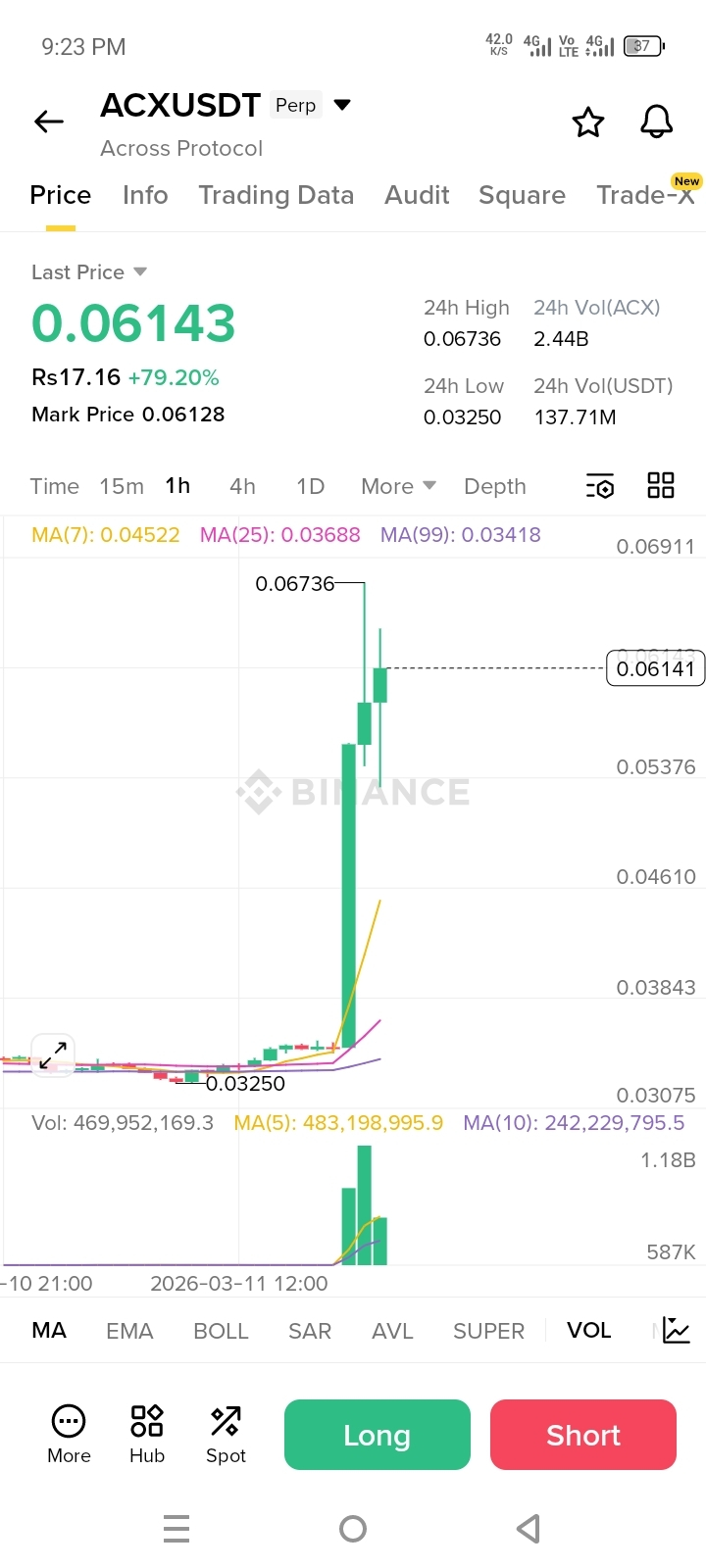The width and height of the screenshot is (706, 1568).
Task: Go back using the top-left arrow
Action: pos(49,122)
